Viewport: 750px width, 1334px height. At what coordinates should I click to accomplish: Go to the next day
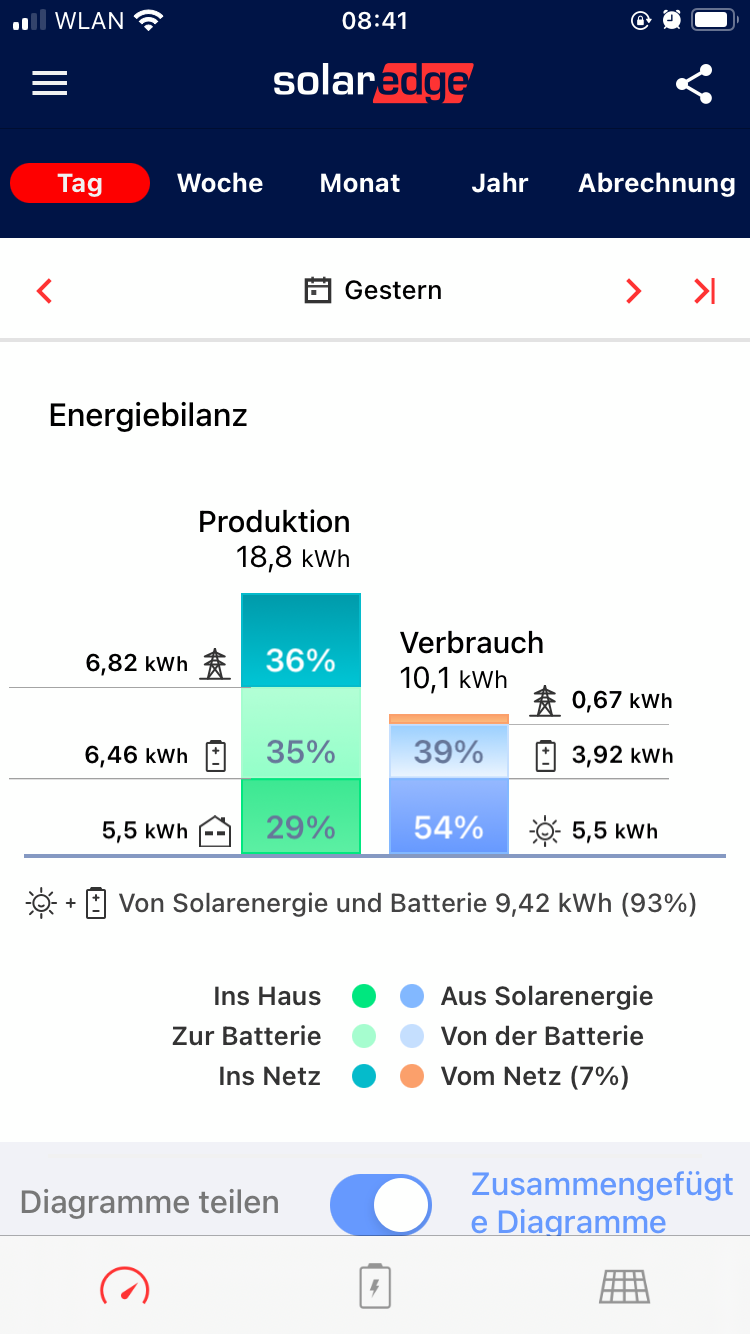point(633,291)
